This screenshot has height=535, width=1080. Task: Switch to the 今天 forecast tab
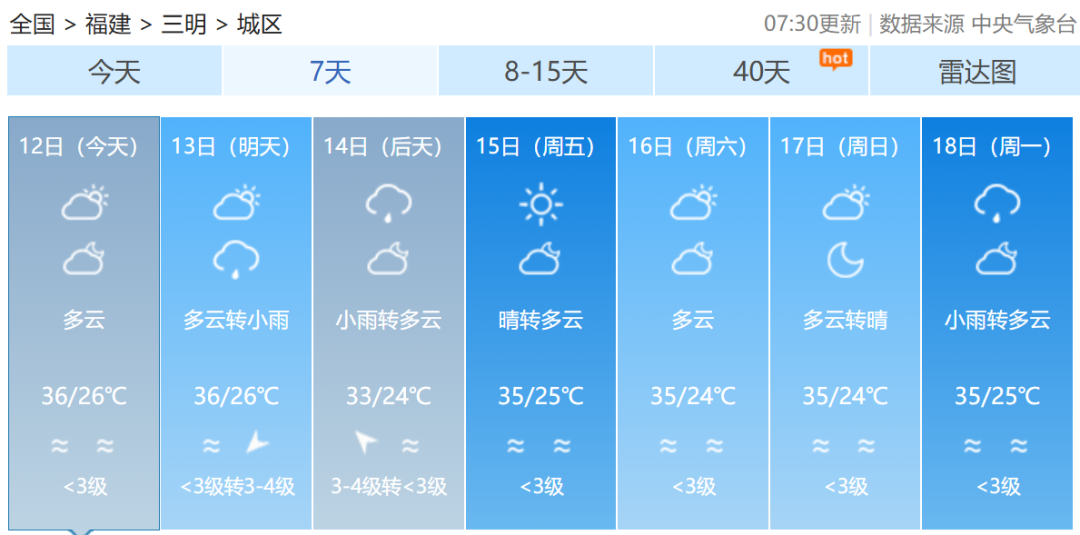(114, 71)
